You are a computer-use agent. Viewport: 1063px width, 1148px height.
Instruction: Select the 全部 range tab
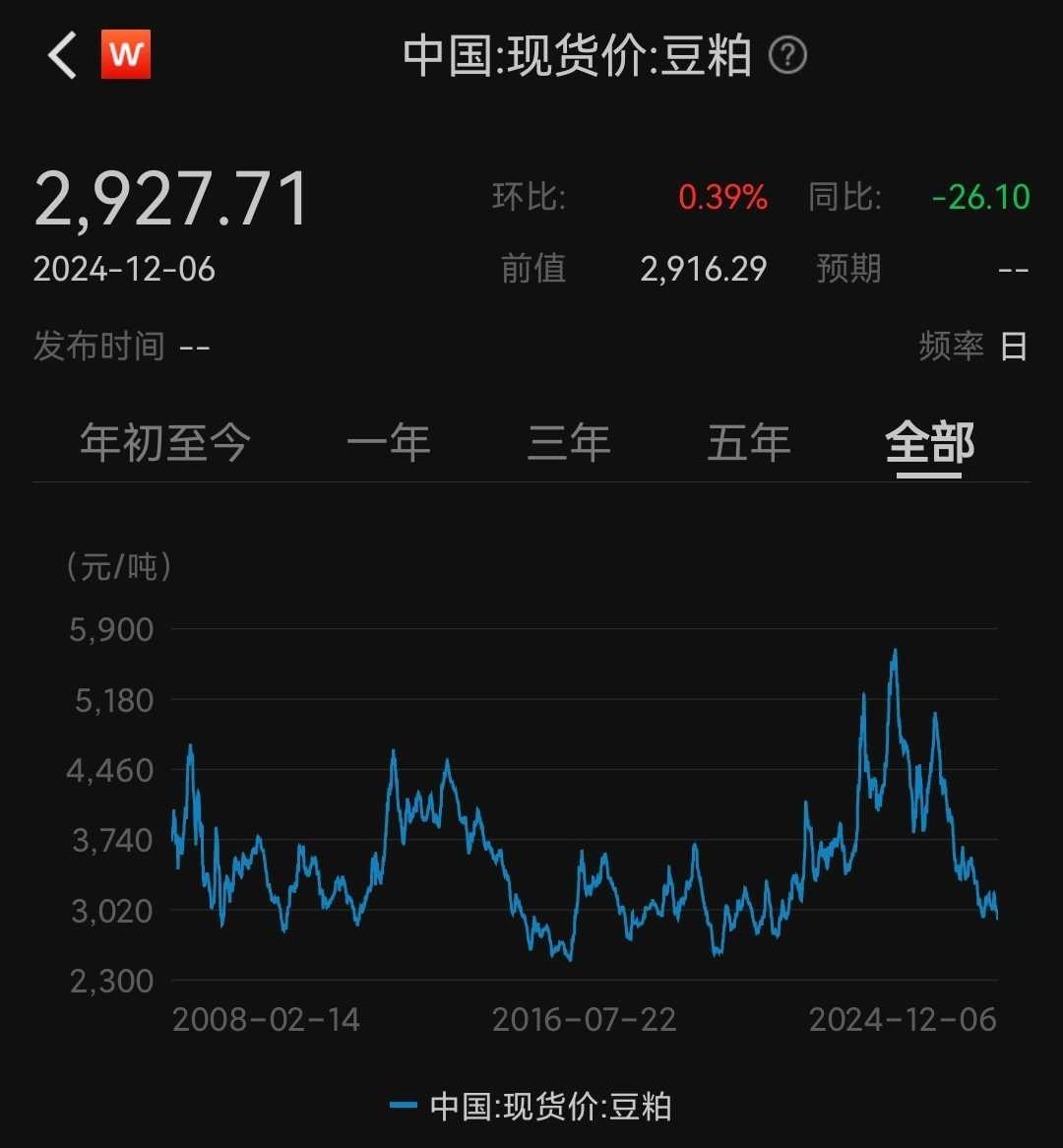929,444
